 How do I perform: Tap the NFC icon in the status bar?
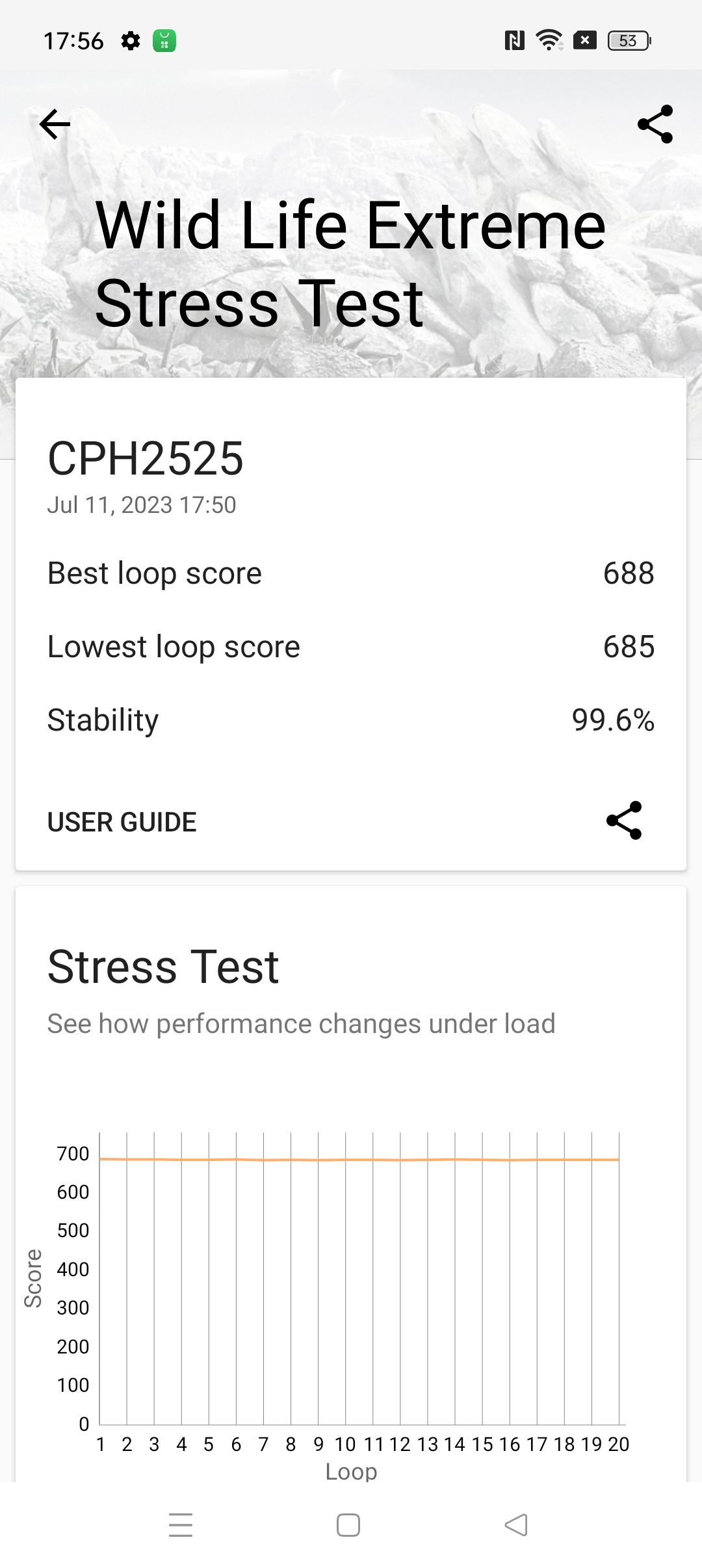(x=513, y=40)
